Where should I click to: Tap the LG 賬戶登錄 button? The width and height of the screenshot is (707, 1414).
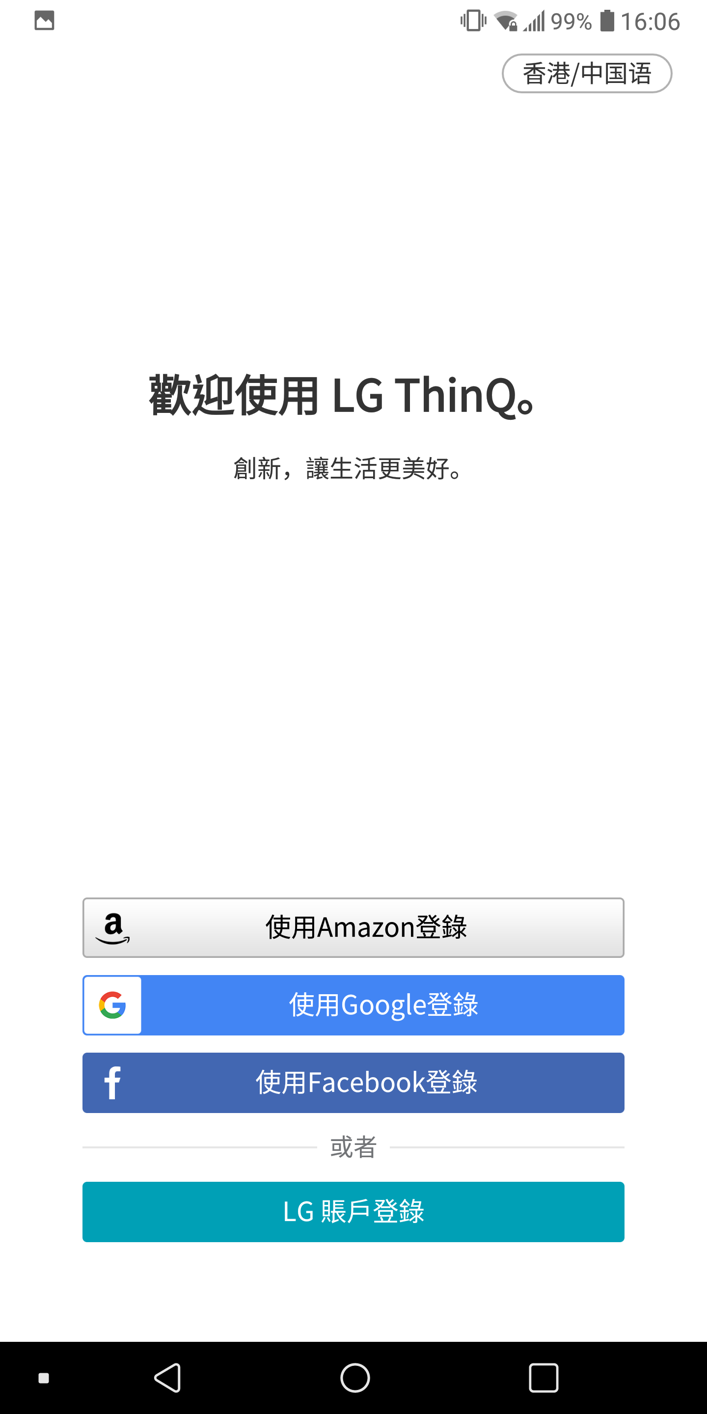coord(353,1212)
